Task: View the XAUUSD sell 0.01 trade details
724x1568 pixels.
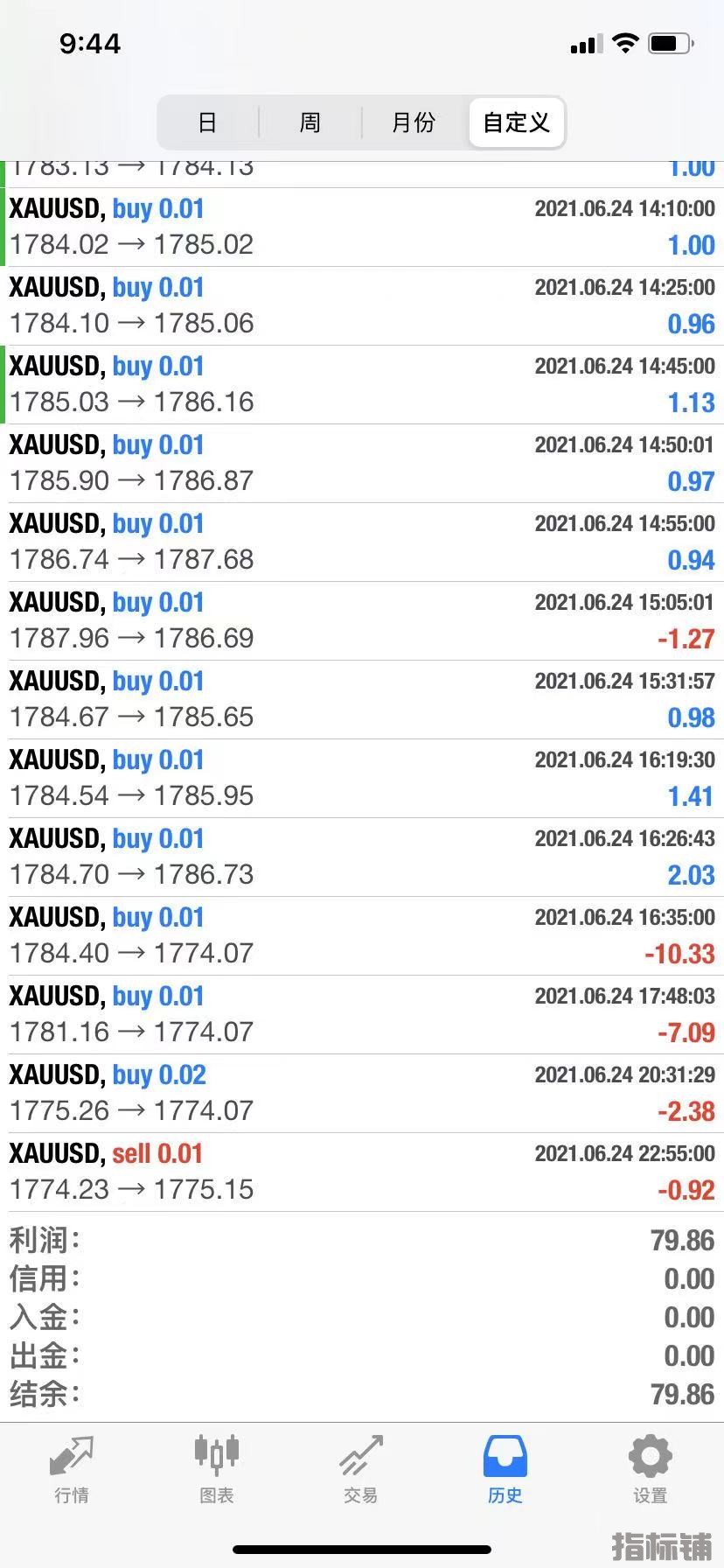Action: pos(362,1172)
